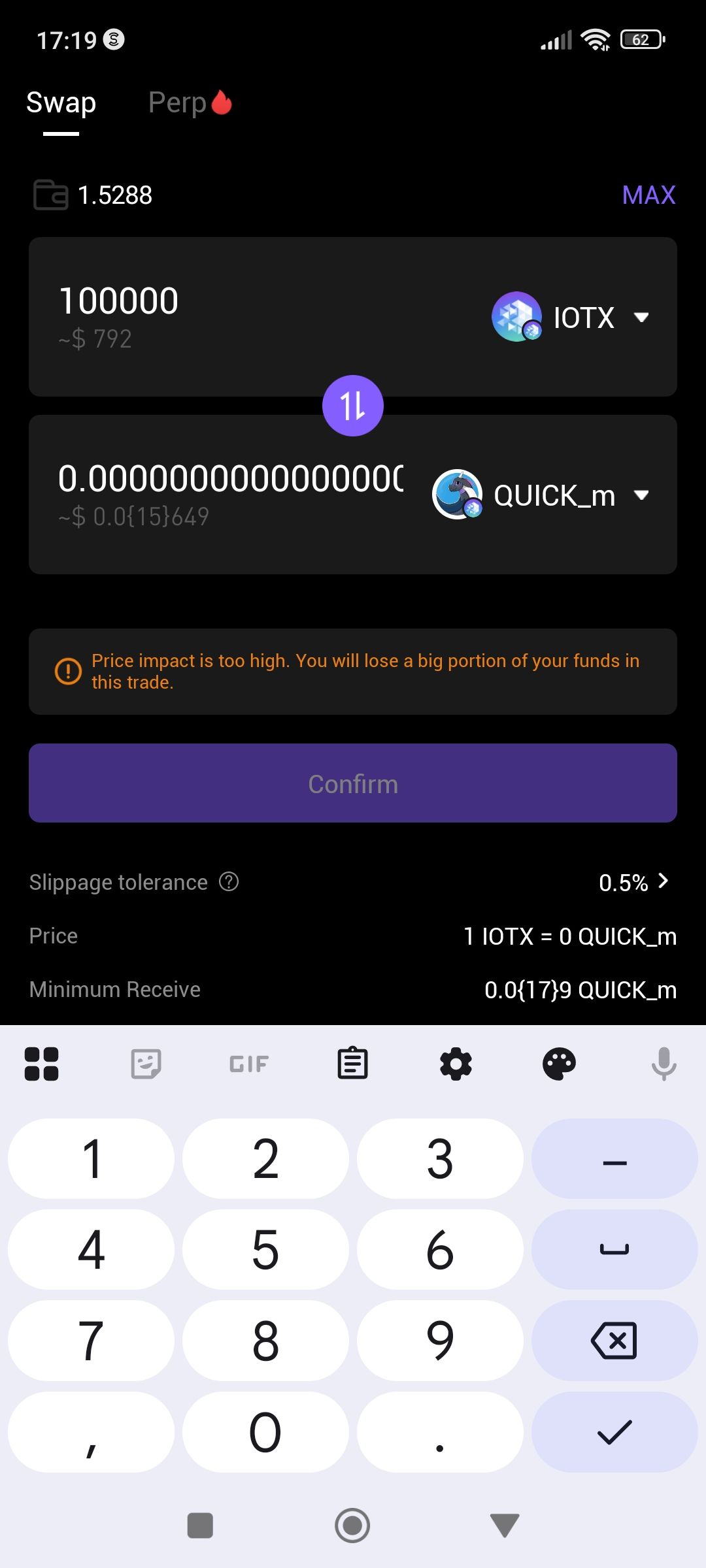Tap the checkmark key on keyboard
Viewport: 706px width, 1568px height.
click(614, 1432)
